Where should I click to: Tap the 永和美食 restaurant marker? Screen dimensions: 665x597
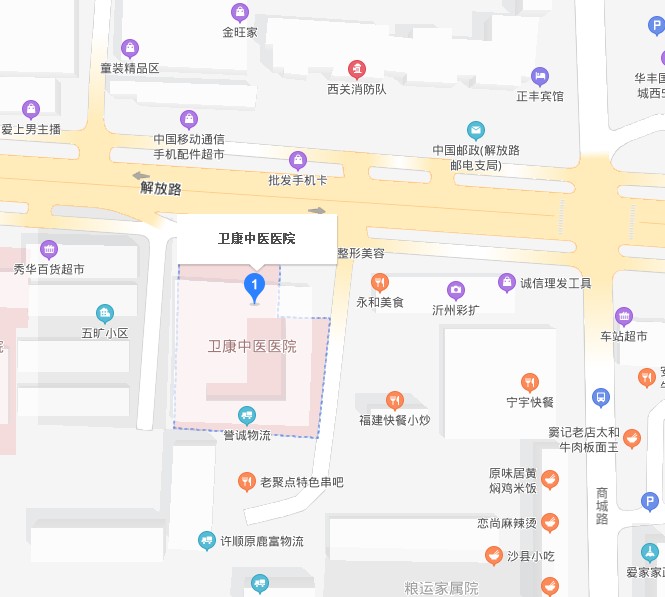tap(379, 282)
